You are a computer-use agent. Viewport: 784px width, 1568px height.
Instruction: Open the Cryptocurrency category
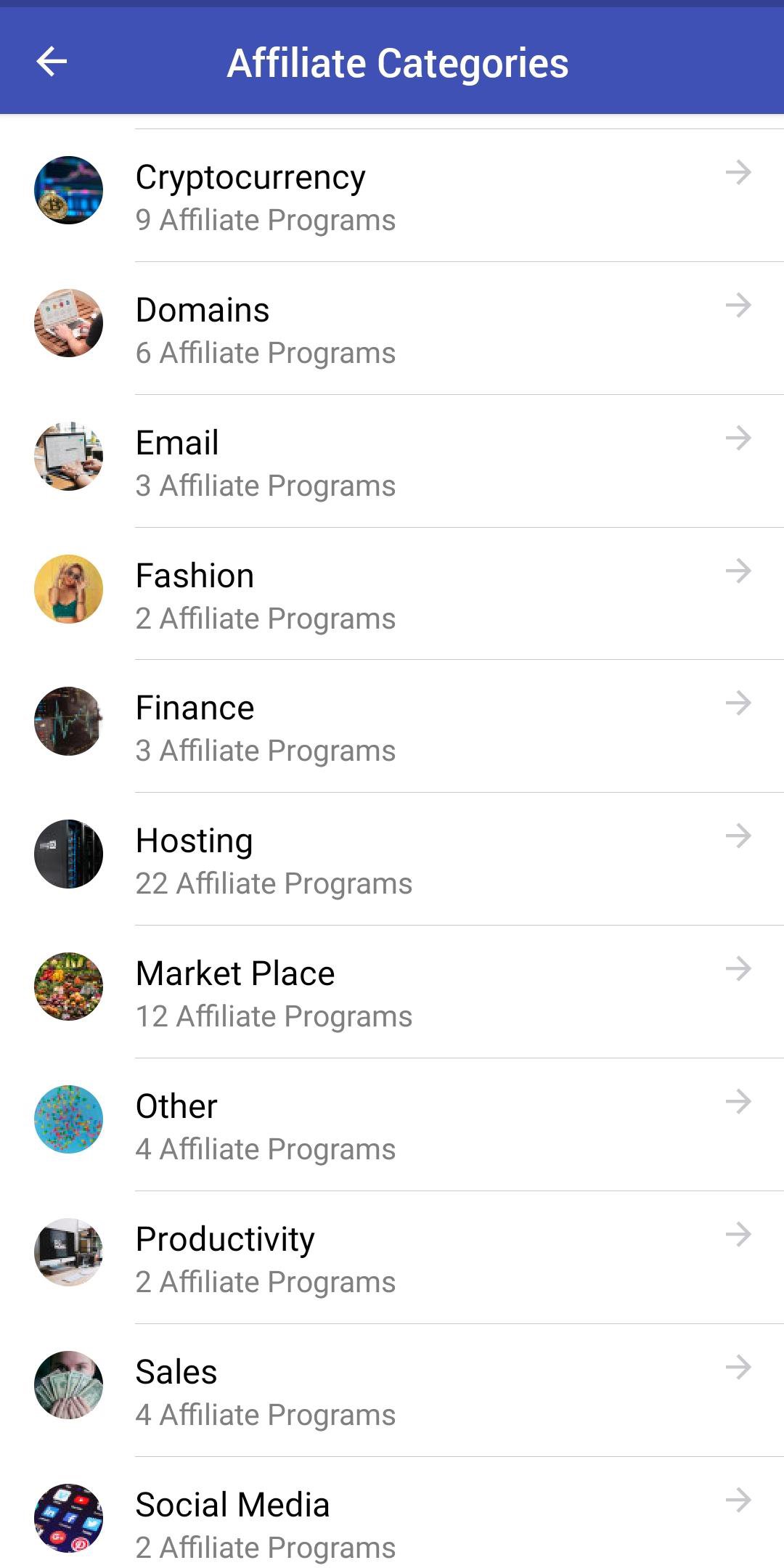[392, 196]
